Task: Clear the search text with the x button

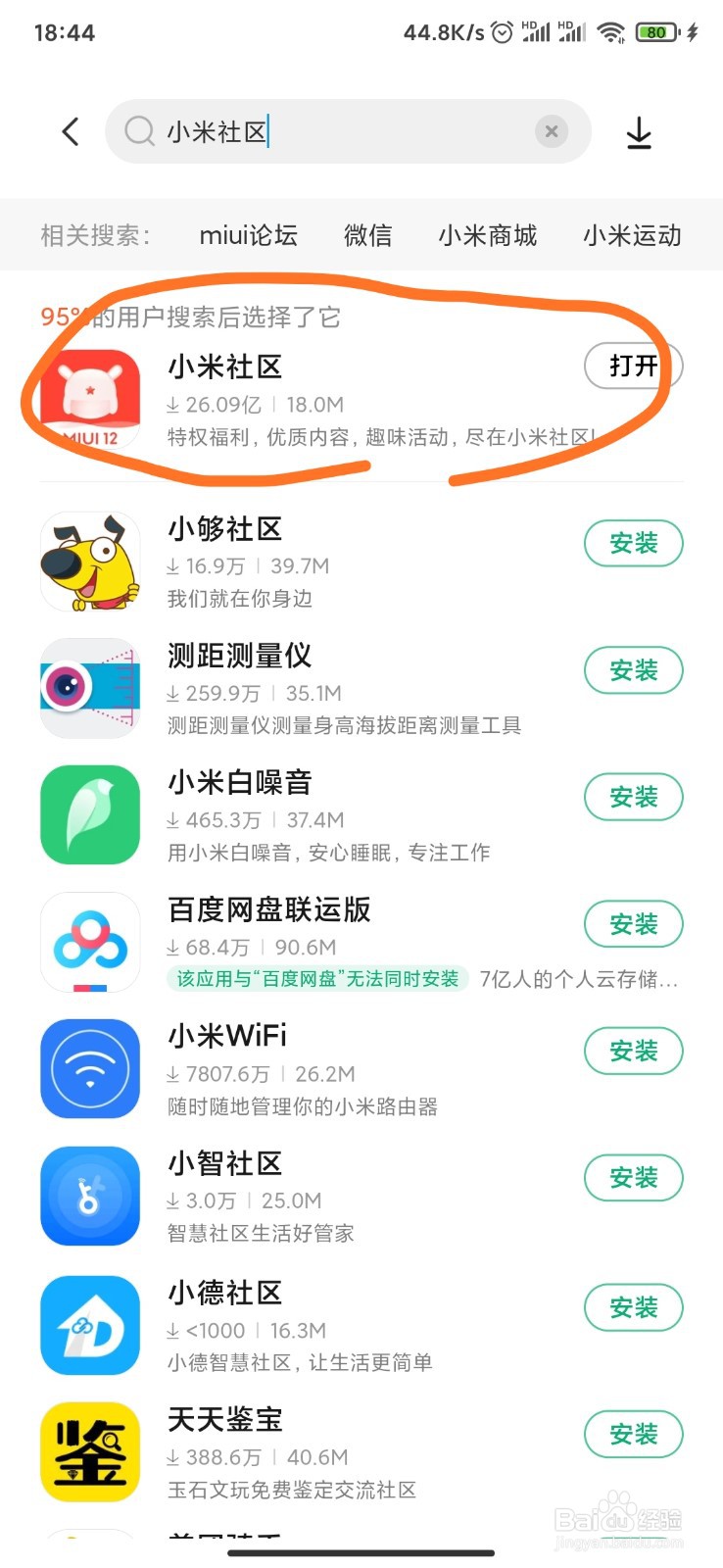Action: click(552, 130)
